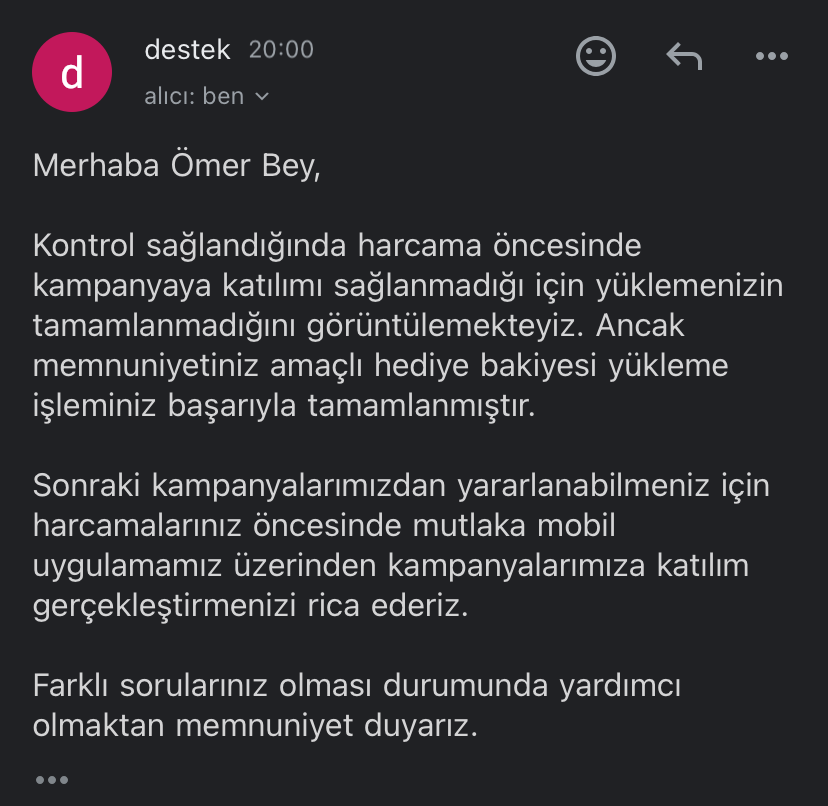Expand recipient details next to "alıcı: ben"
The width and height of the screenshot is (828, 806).
pyautogui.click(x=263, y=97)
